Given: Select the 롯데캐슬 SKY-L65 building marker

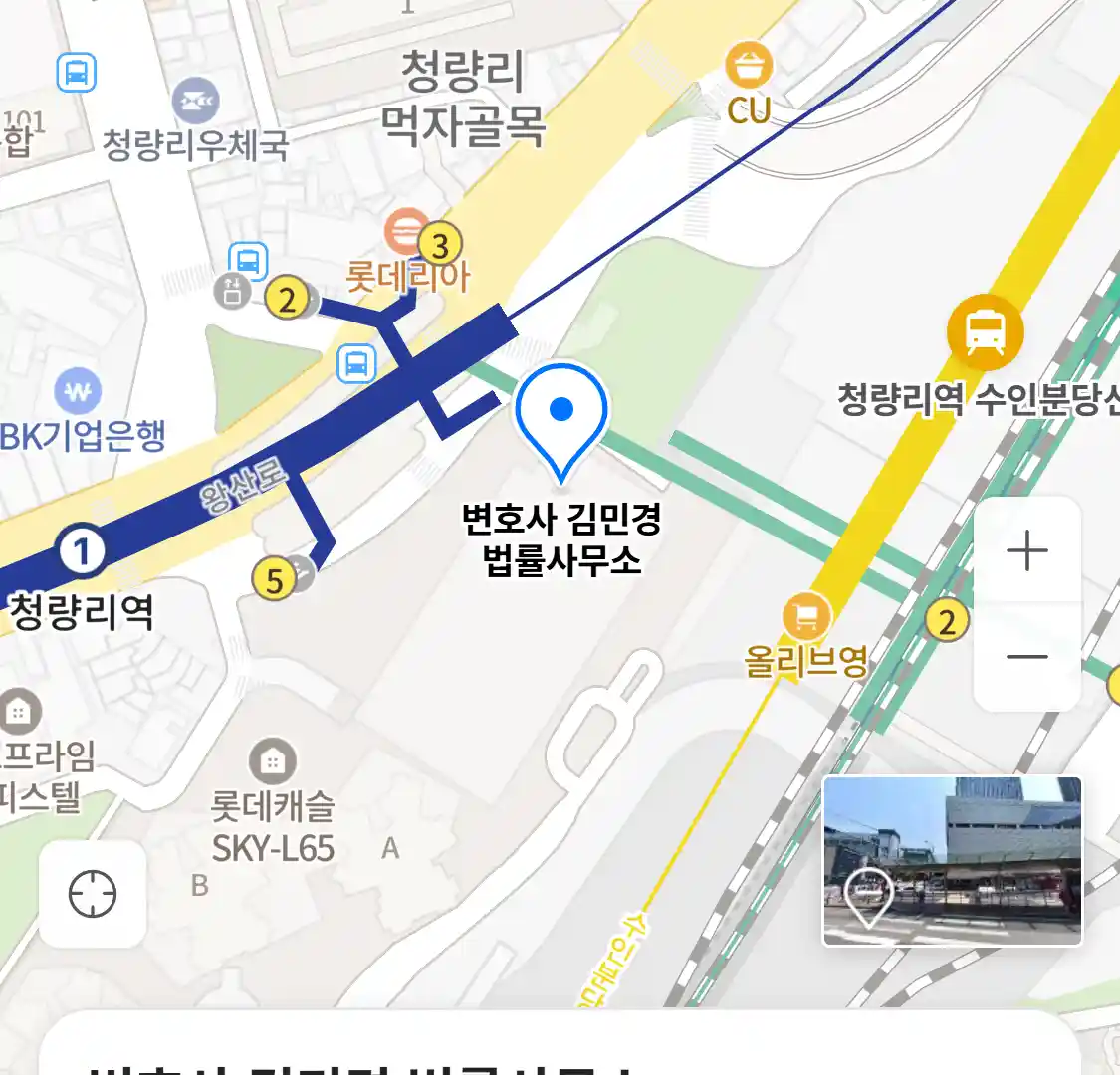Looking at the screenshot, I should (272, 763).
